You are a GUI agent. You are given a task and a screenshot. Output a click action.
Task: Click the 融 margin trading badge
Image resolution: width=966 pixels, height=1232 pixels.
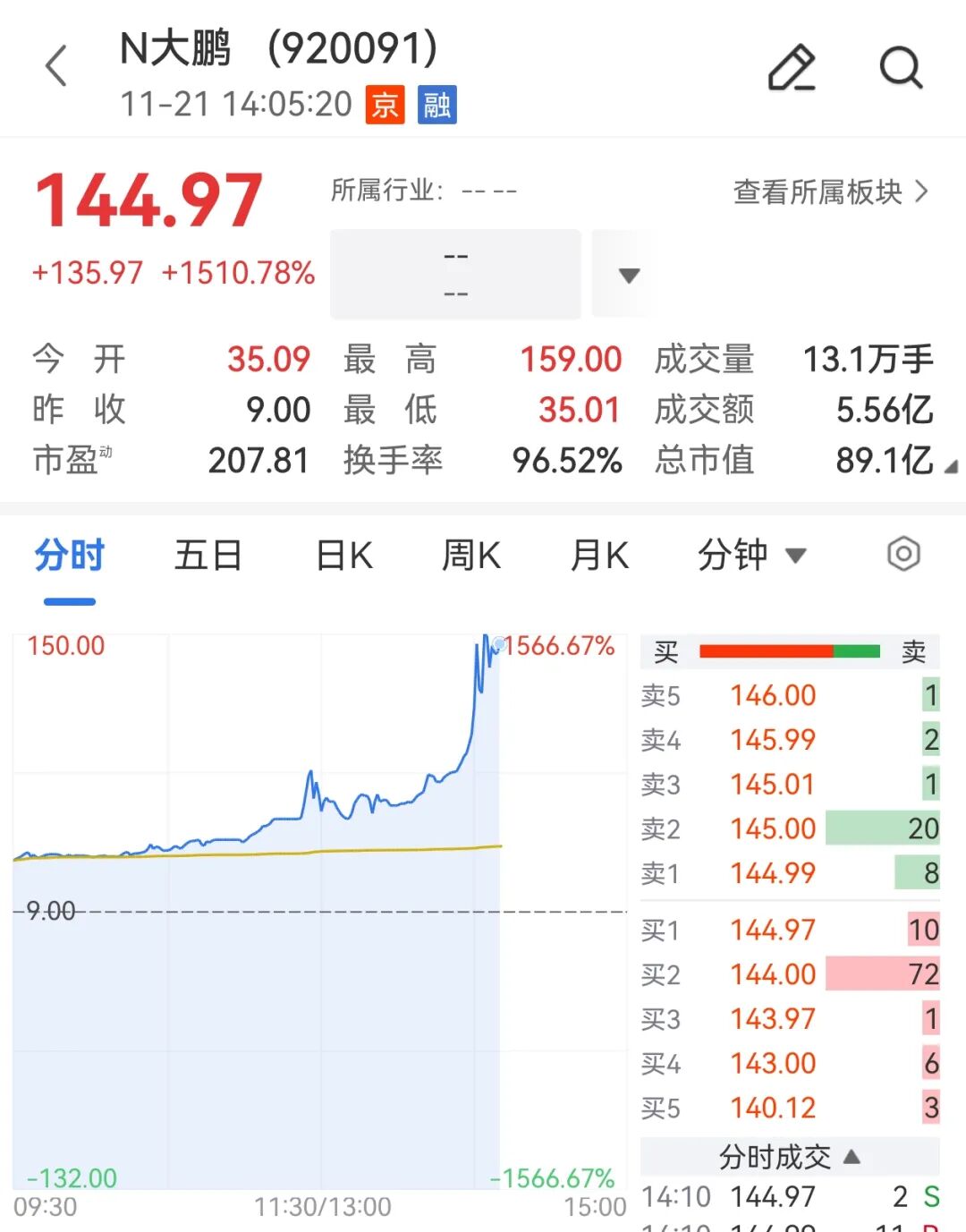point(436,104)
